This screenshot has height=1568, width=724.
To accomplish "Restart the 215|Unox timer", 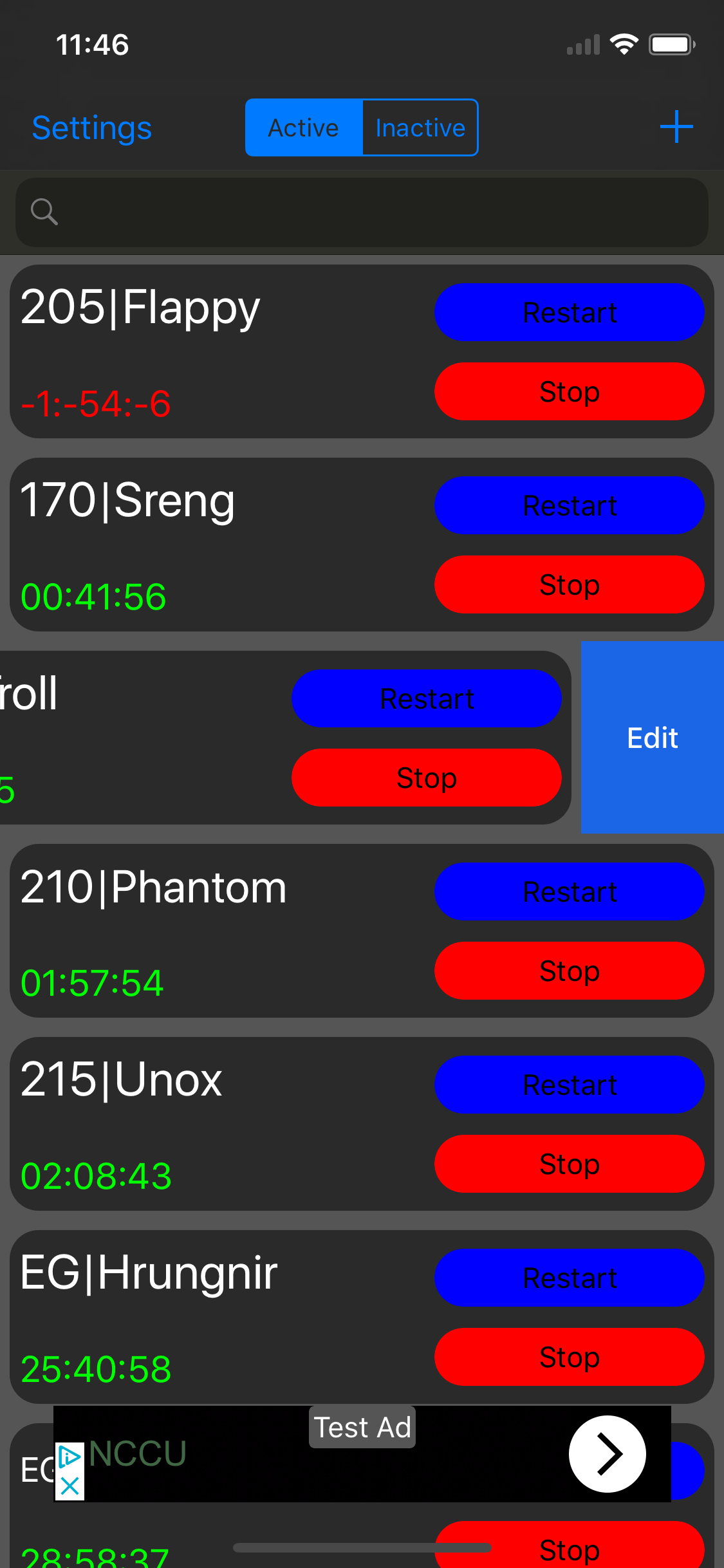I will [x=570, y=1085].
